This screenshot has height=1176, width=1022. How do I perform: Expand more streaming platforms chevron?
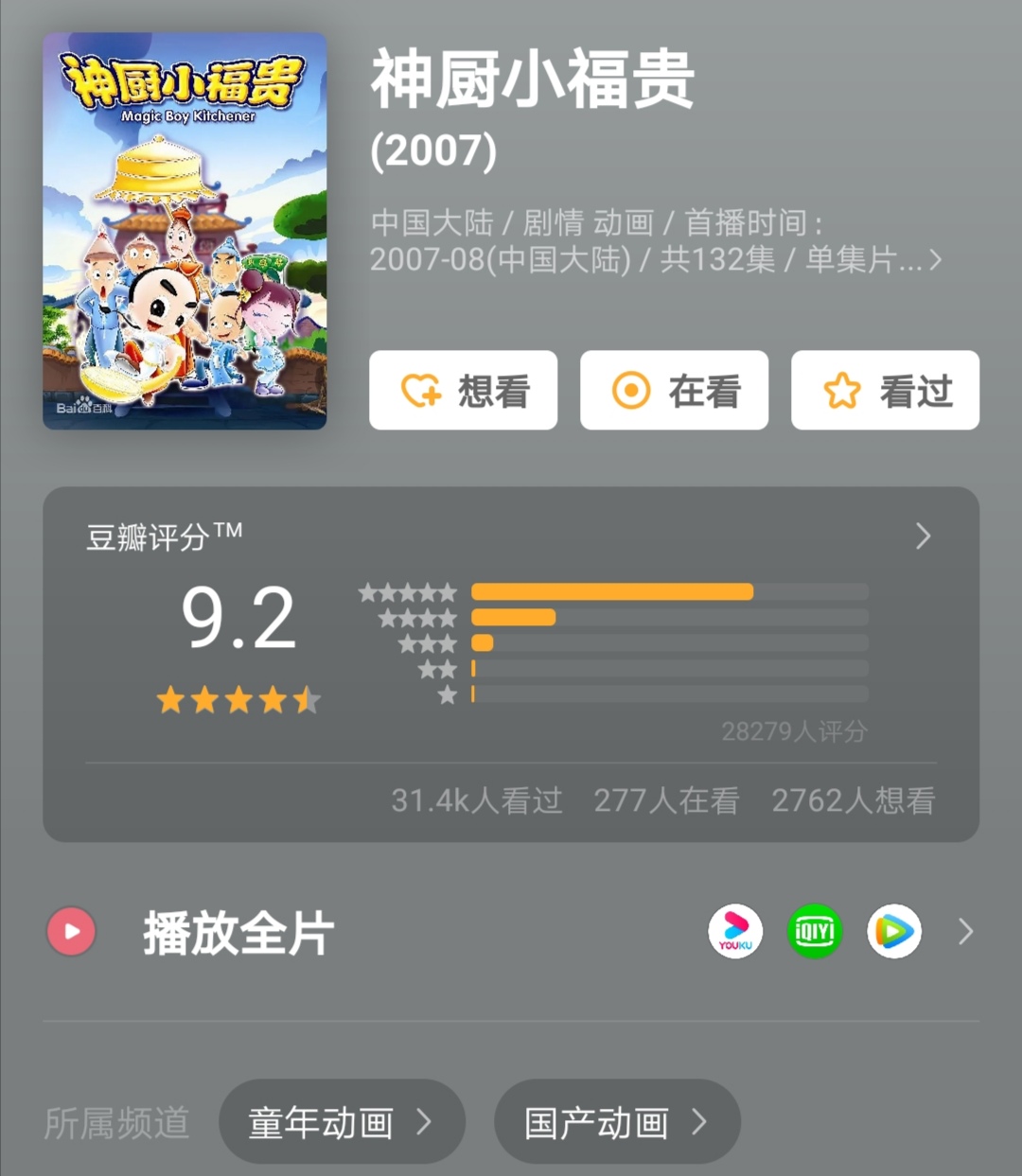[x=963, y=931]
